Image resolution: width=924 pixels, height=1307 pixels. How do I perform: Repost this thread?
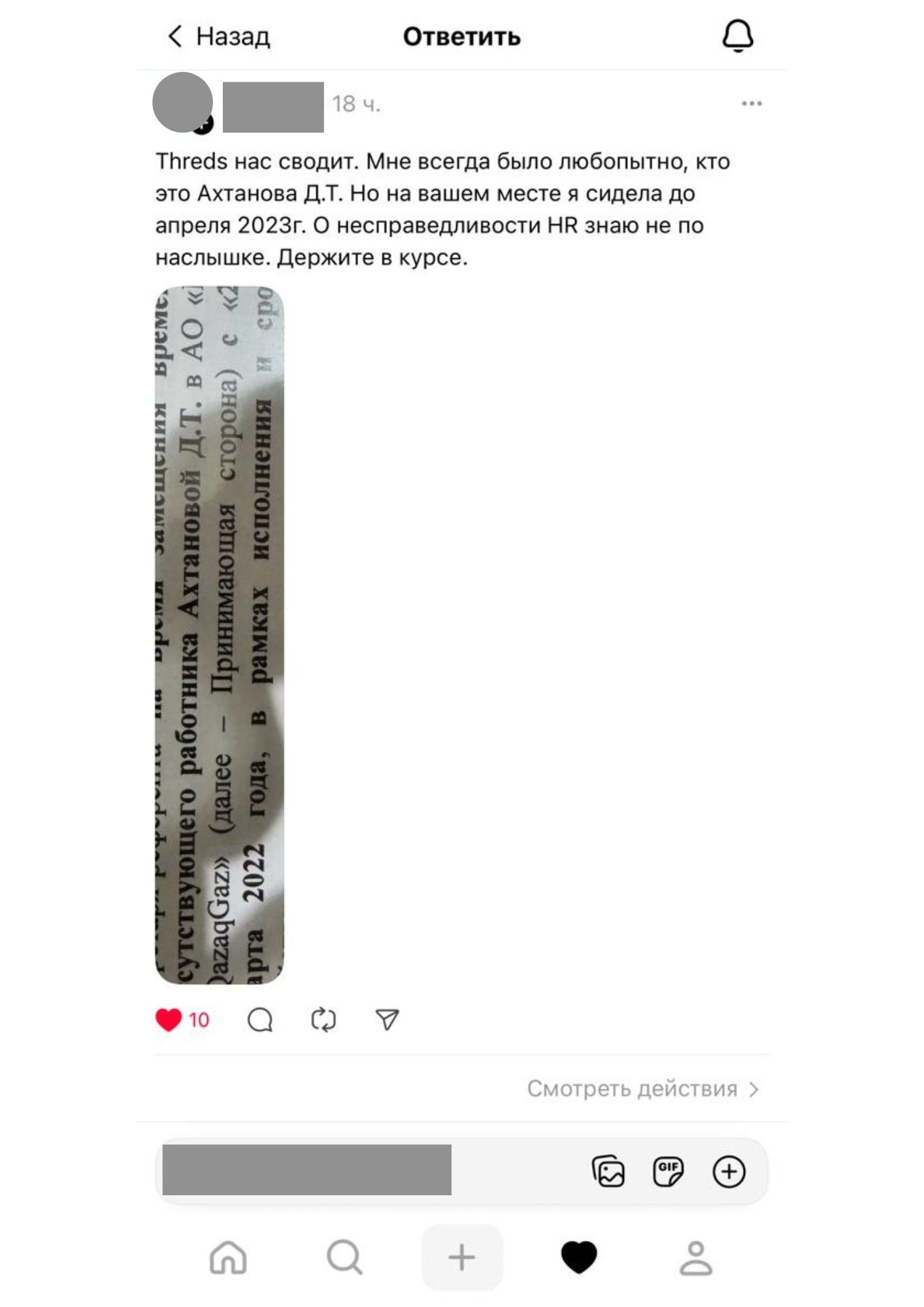click(x=323, y=1020)
